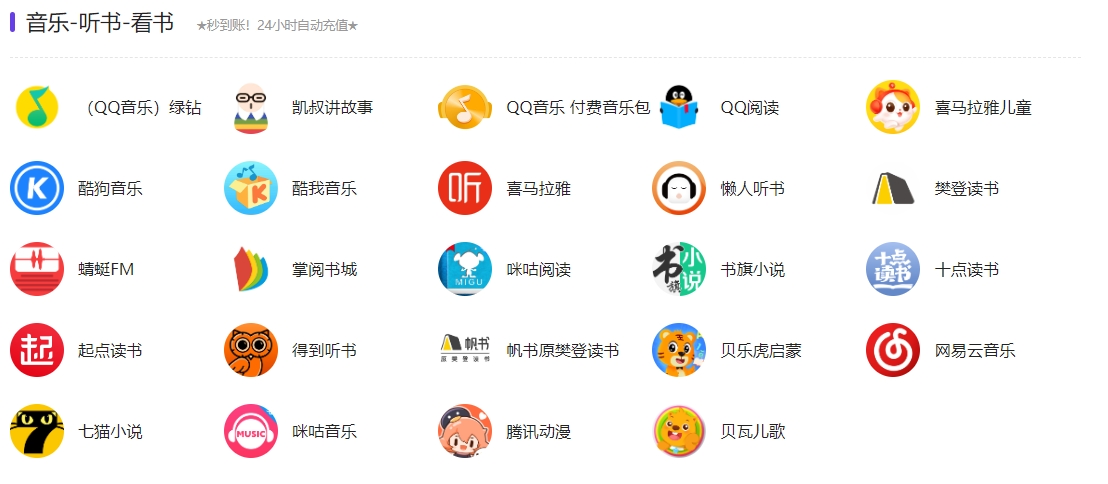
Task: Open 腾讯动漫
Action: 538,431
